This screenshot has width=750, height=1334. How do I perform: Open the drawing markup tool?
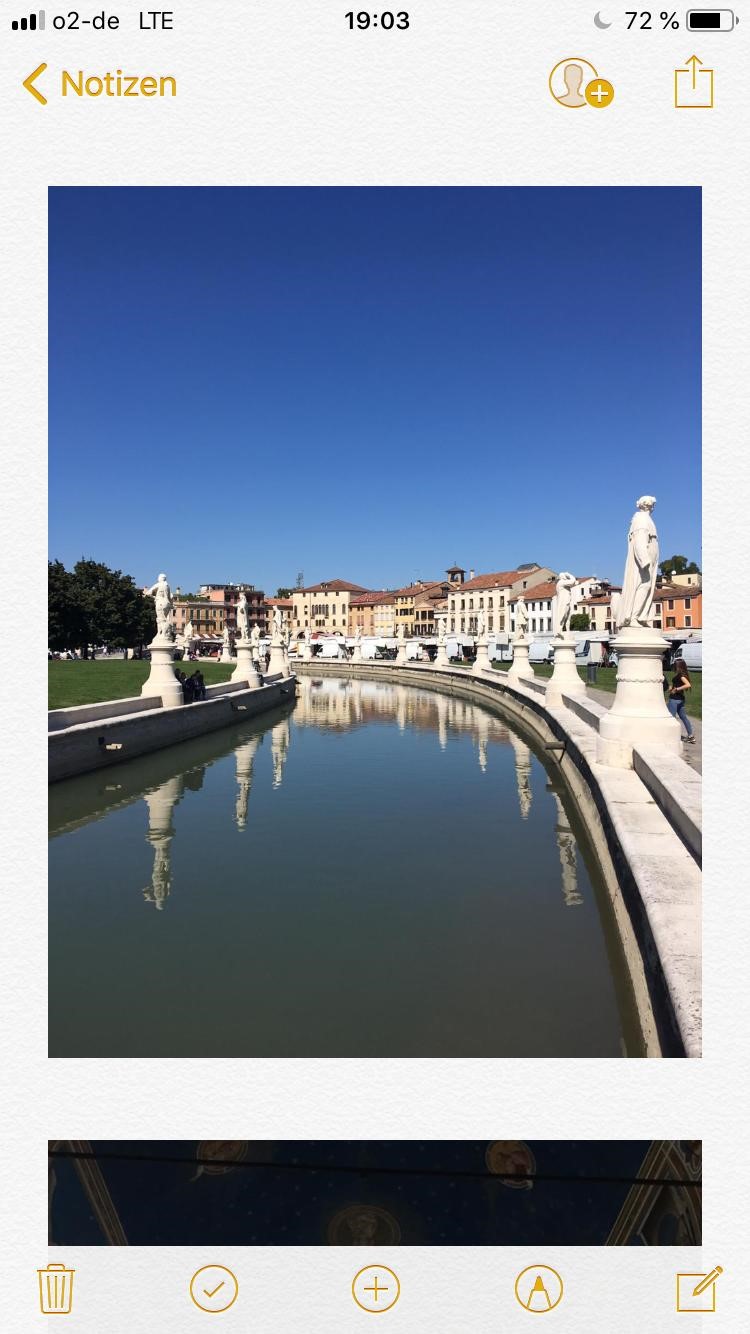538,1289
